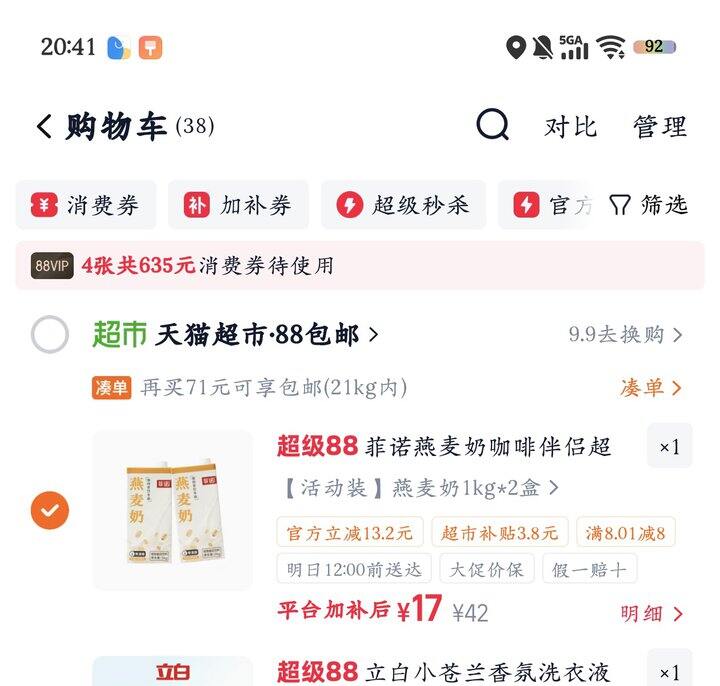The height and width of the screenshot is (686, 720).
Task: Open the 立白小苍兰香氛洗衣液 product
Action: (x=444, y=672)
